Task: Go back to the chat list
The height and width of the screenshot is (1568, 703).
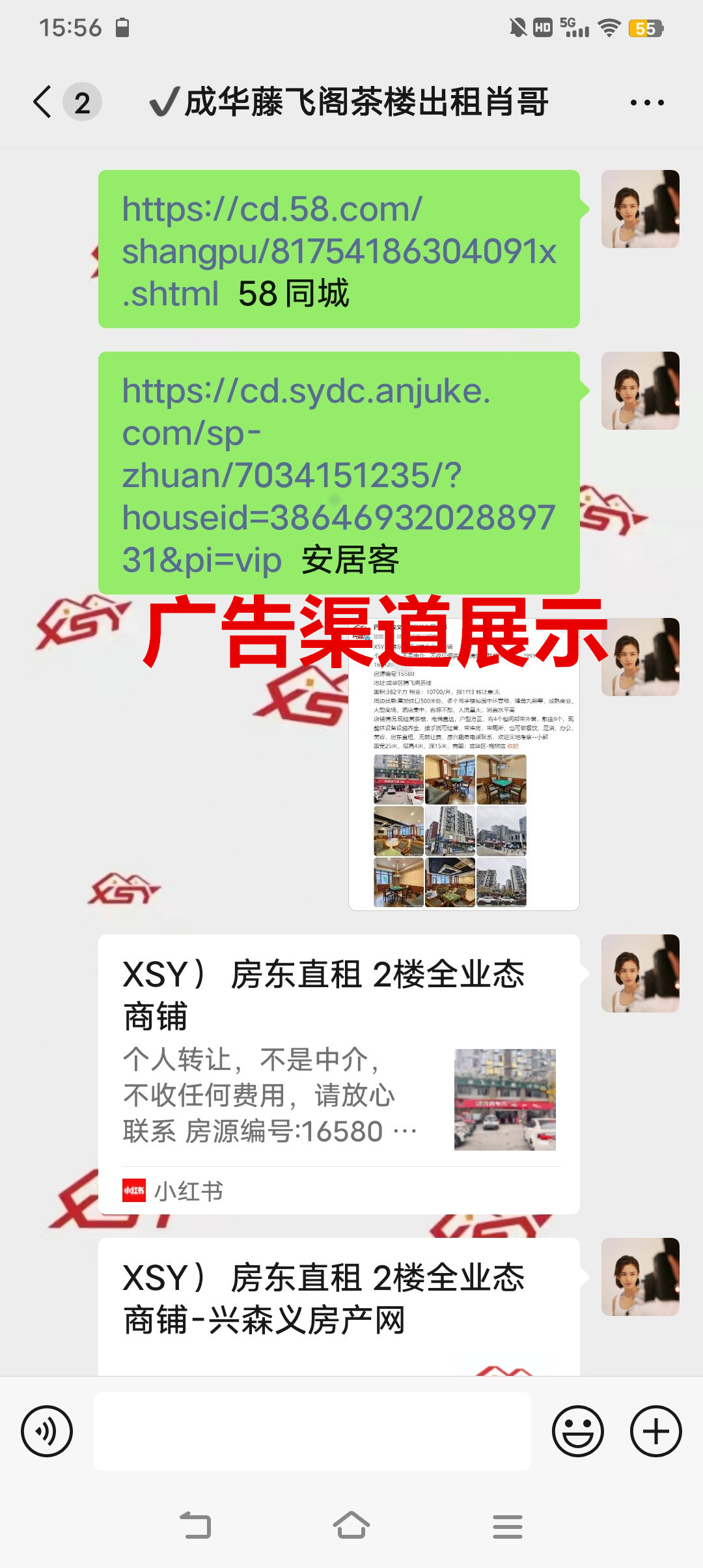Action: point(43,102)
